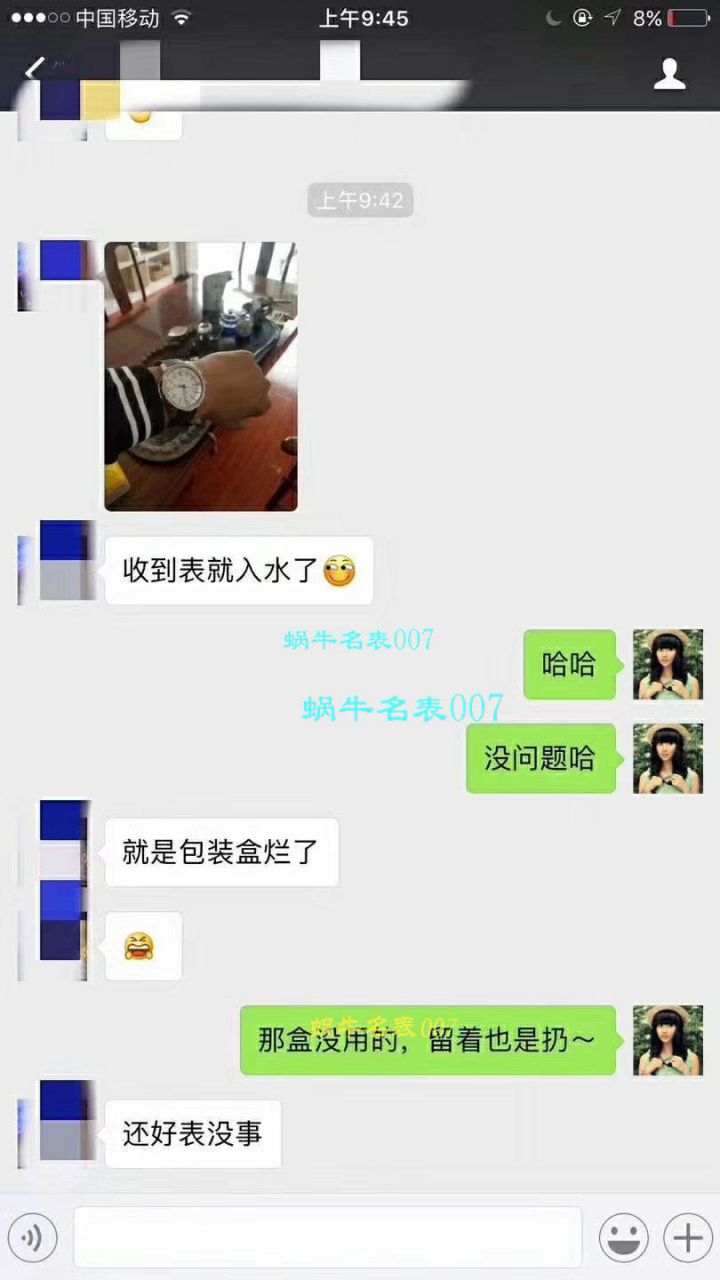Switch to voice message mode
The image size is (720, 1280).
point(33,1238)
